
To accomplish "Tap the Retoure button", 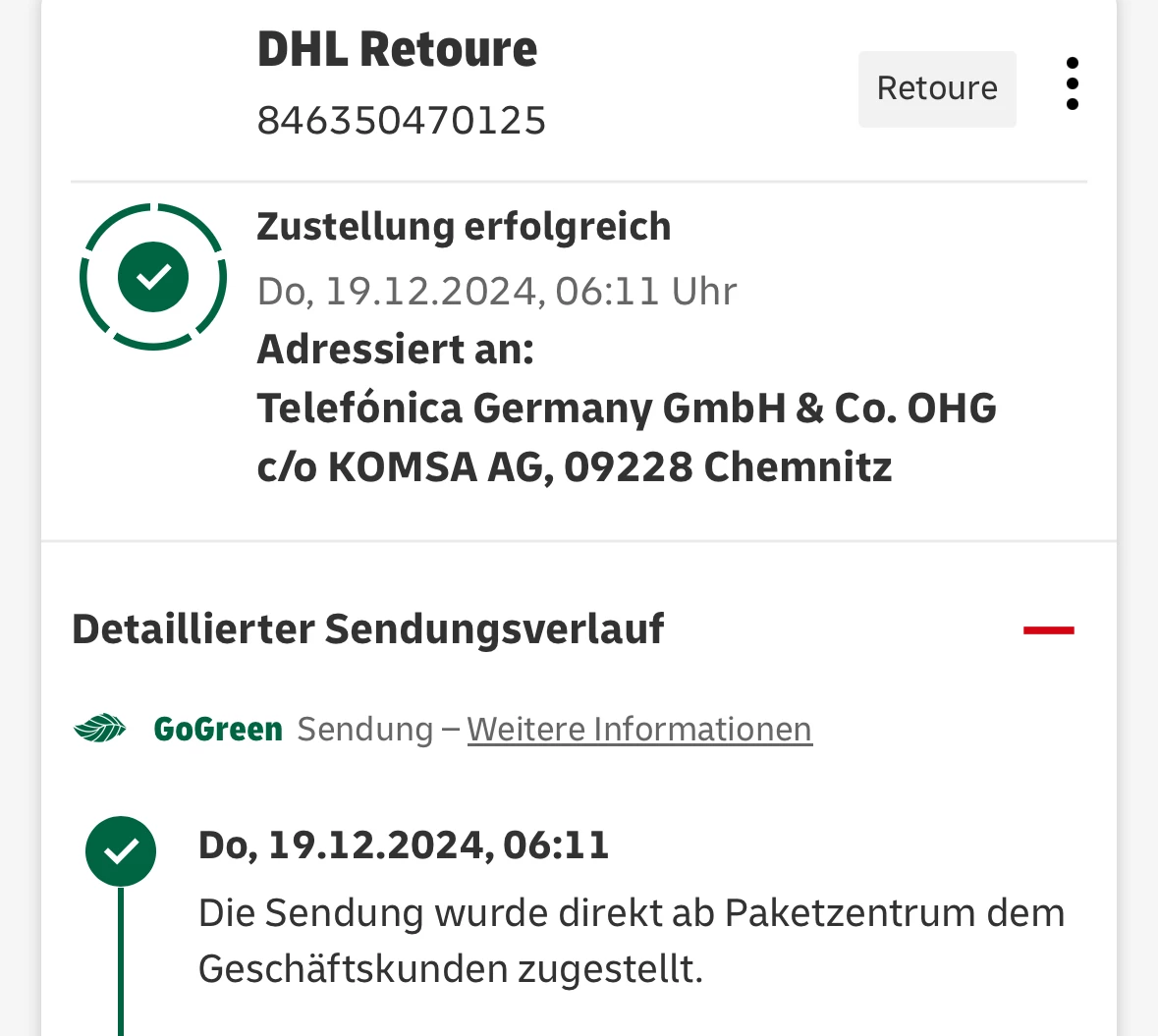I will point(936,88).
